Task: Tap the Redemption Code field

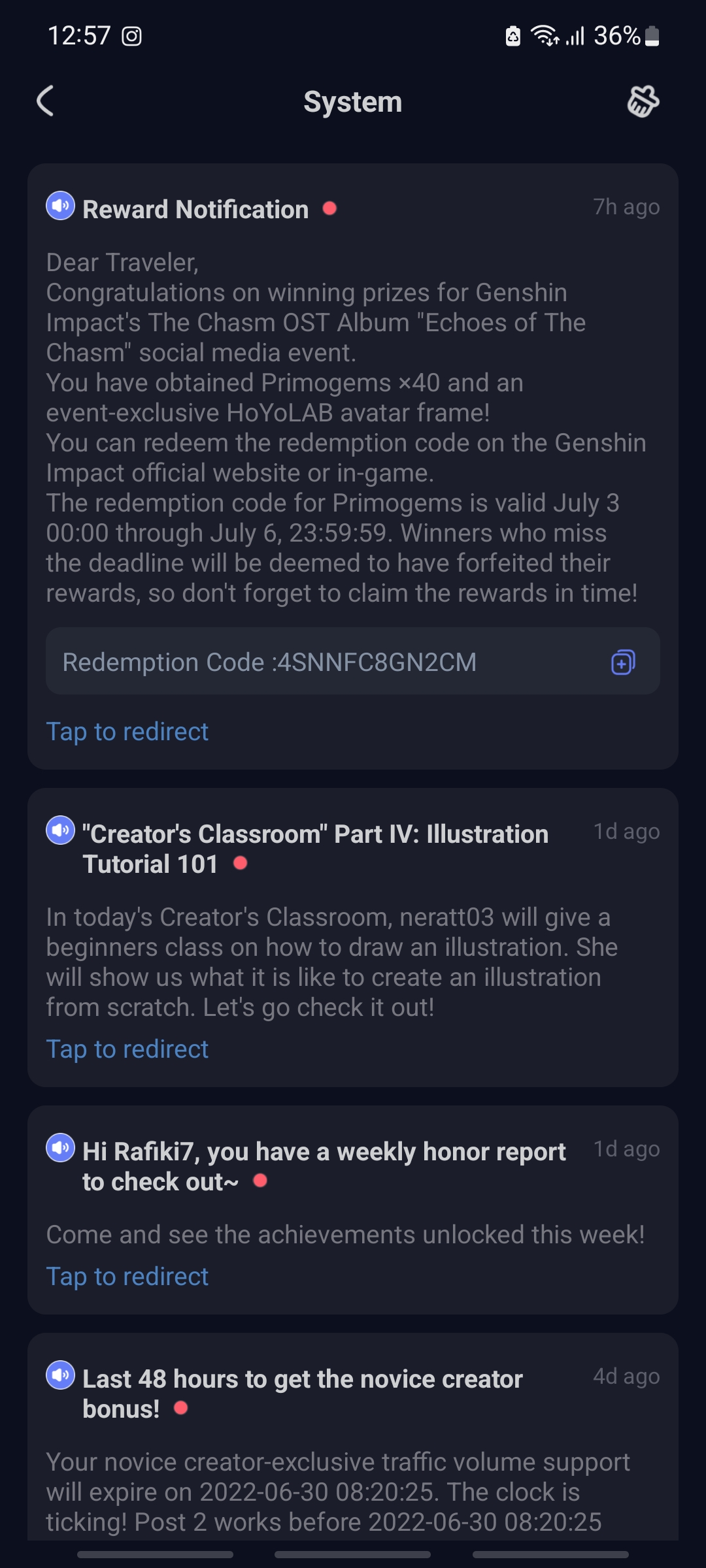Action: click(x=270, y=662)
